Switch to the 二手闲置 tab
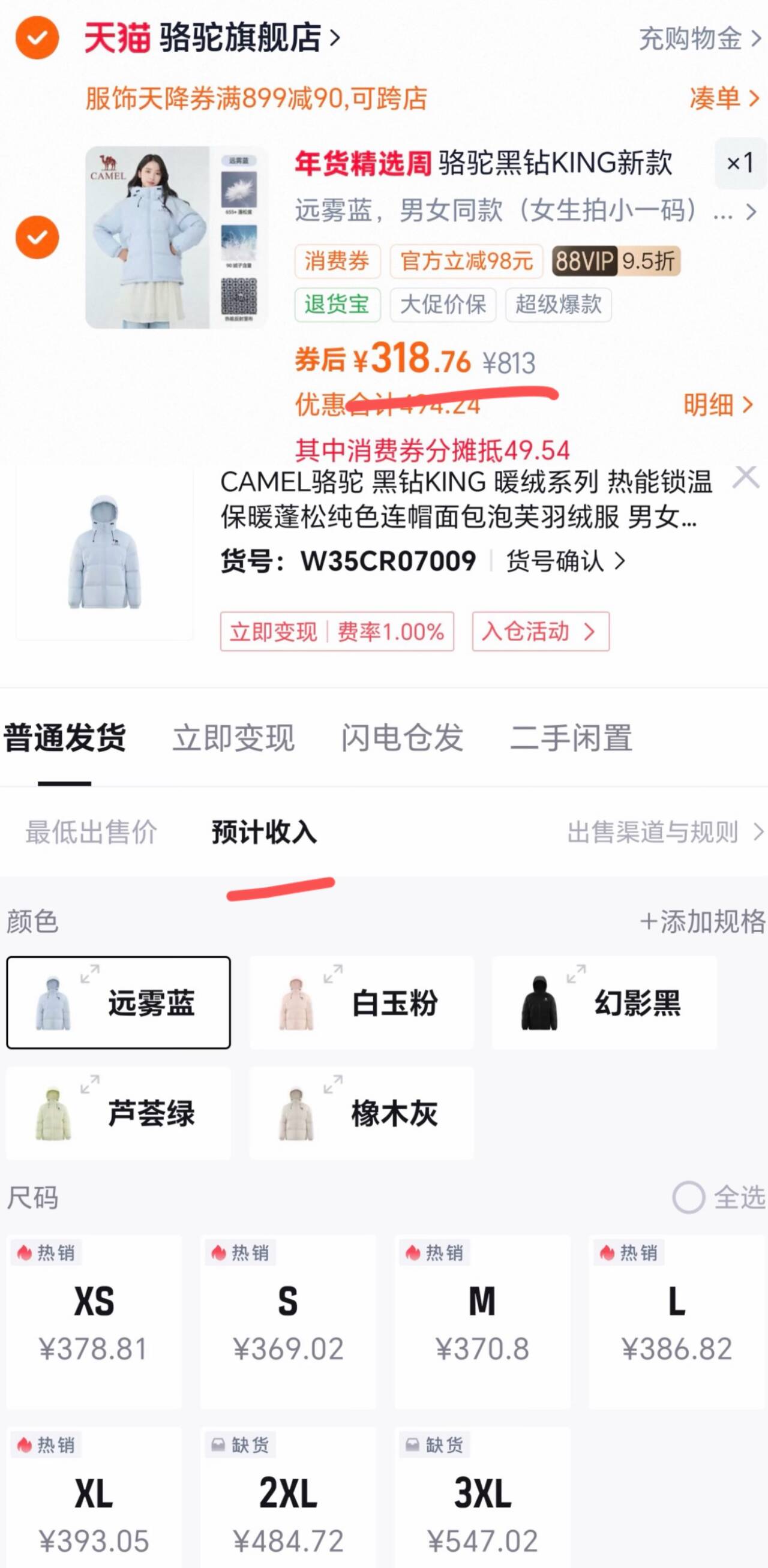Viewport: 768px width, 1568px height. [x=571, y=738]
